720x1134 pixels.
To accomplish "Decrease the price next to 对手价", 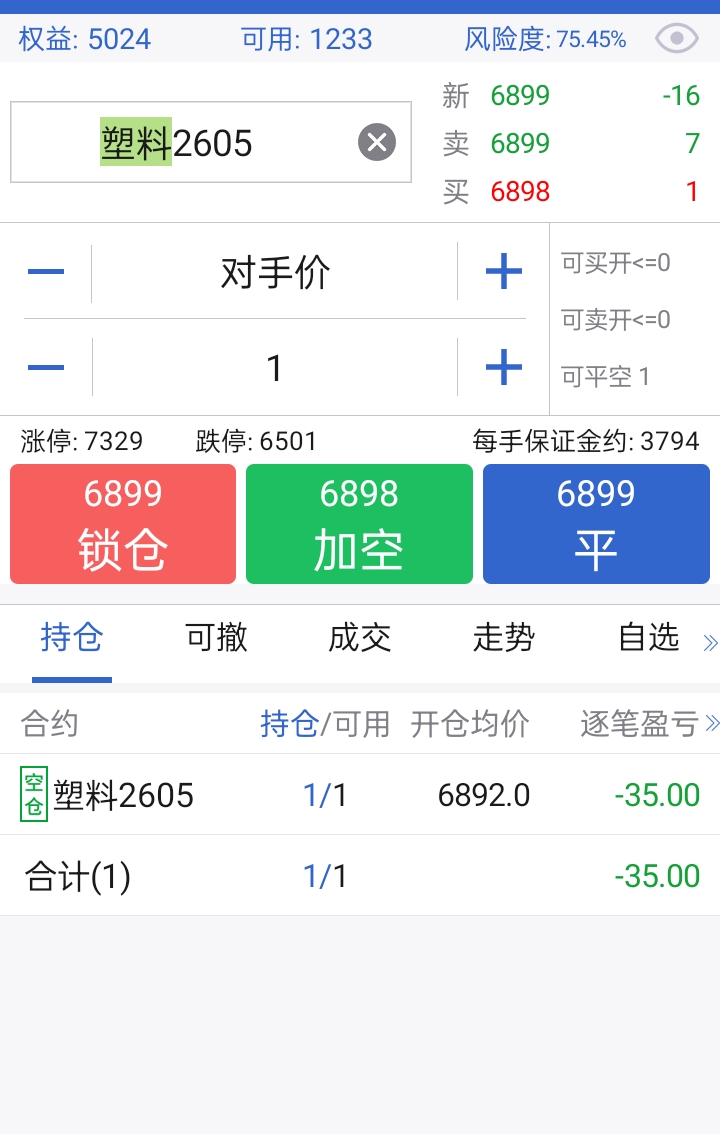I will tap(46, 272).
